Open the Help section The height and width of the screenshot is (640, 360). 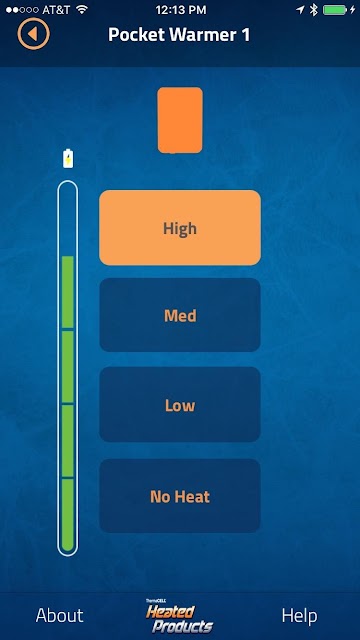pos(299,616)
